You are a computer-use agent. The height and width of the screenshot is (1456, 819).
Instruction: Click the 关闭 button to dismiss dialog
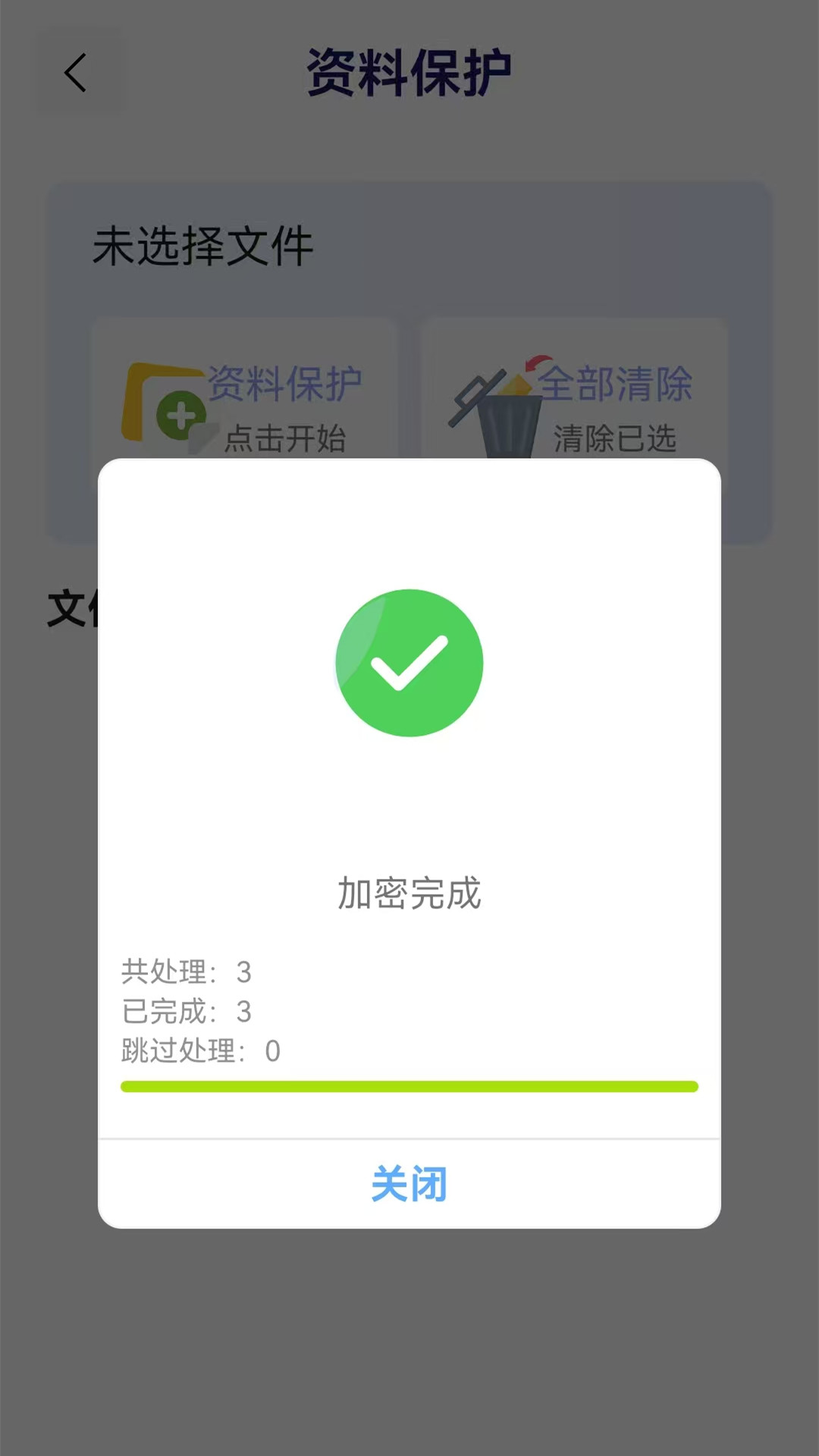pyautogui.click(x=409, y=1183)
